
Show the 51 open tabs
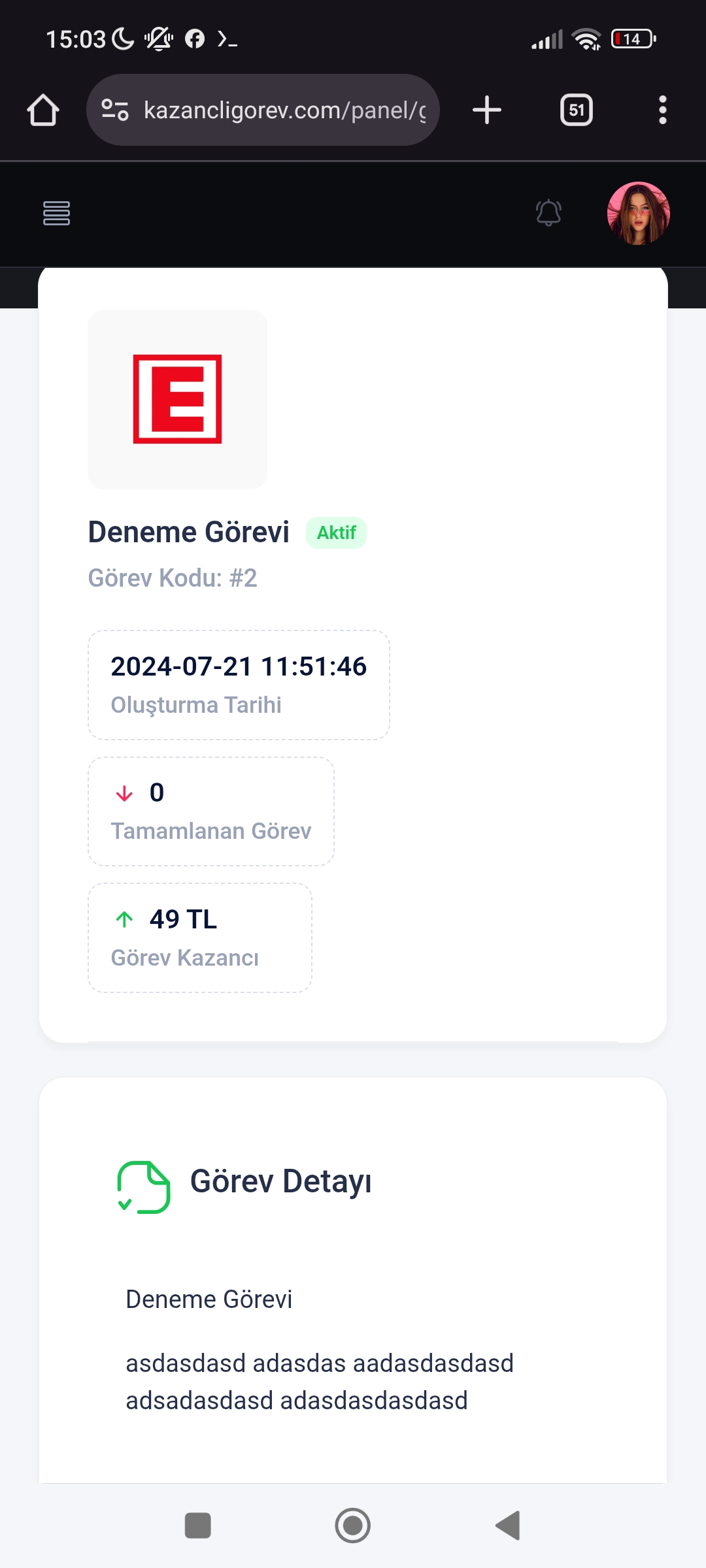click(x=576, y=110)
